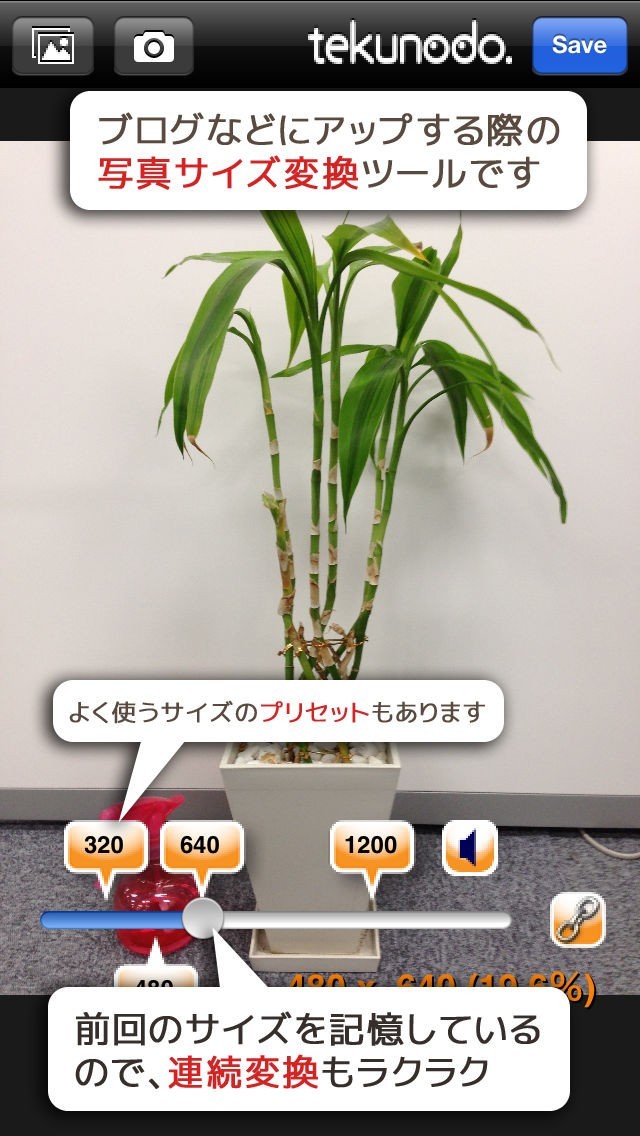The image size is (640, 1136).
Task: Toggle the aspect ratio chain link
Action: click(x=578, y=920)
